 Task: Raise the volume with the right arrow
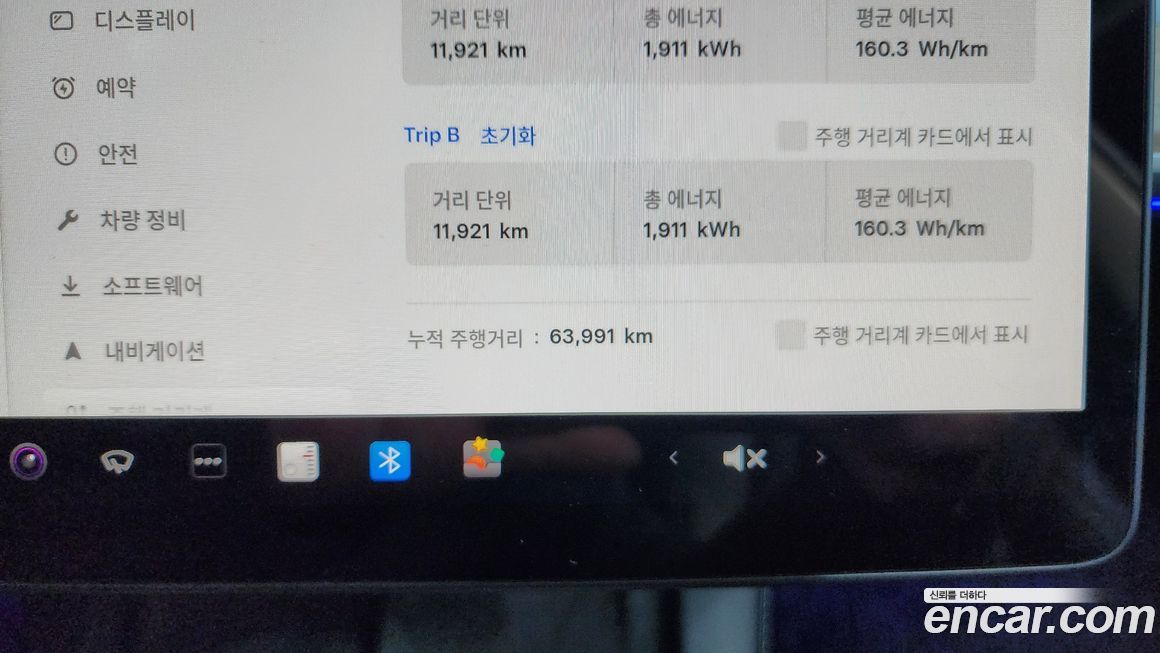coord(820,458)
